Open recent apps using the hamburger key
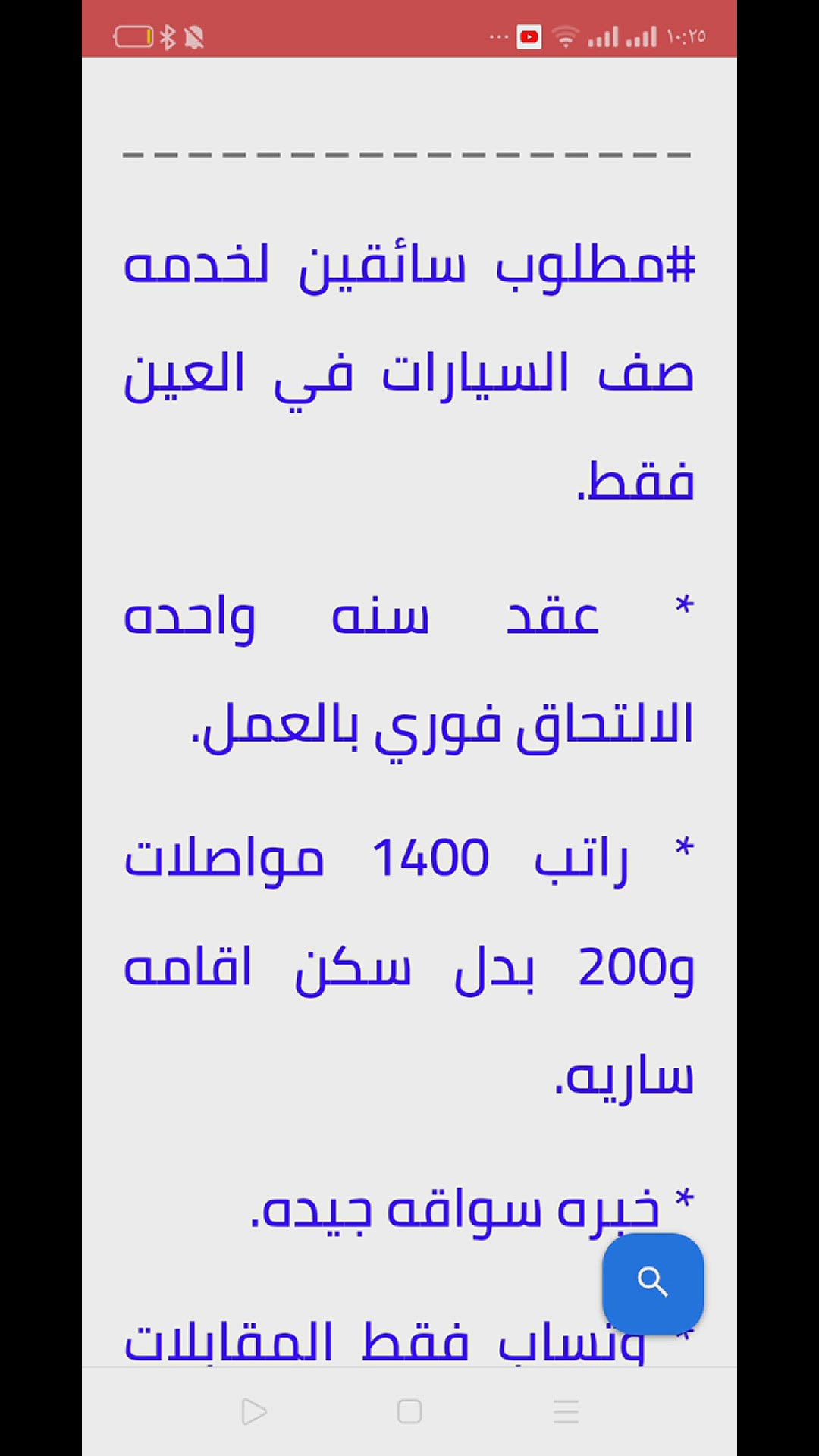819x1456 pixels. click(566, 1410)
